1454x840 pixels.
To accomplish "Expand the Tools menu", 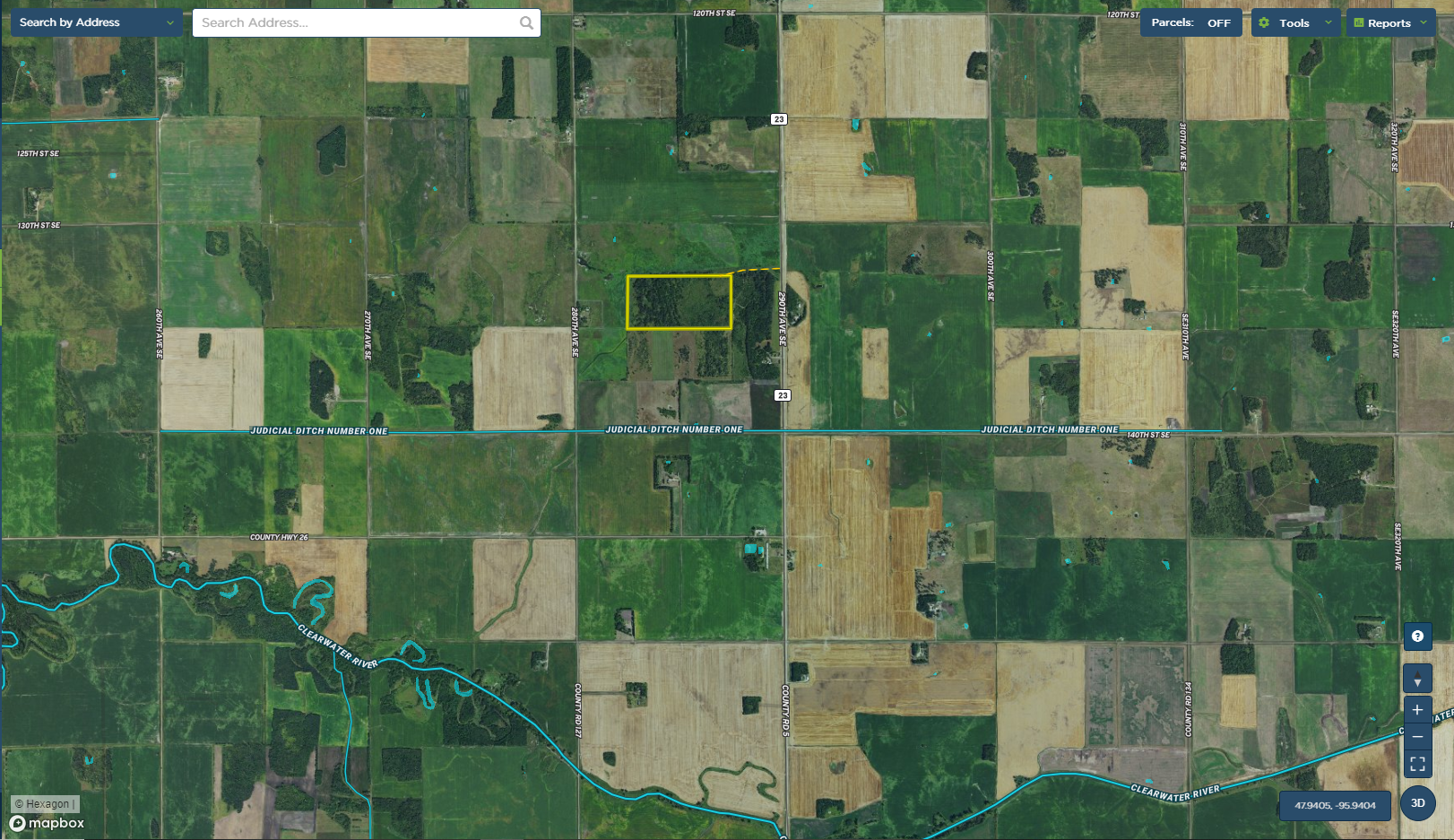I will click(1295, 22).
